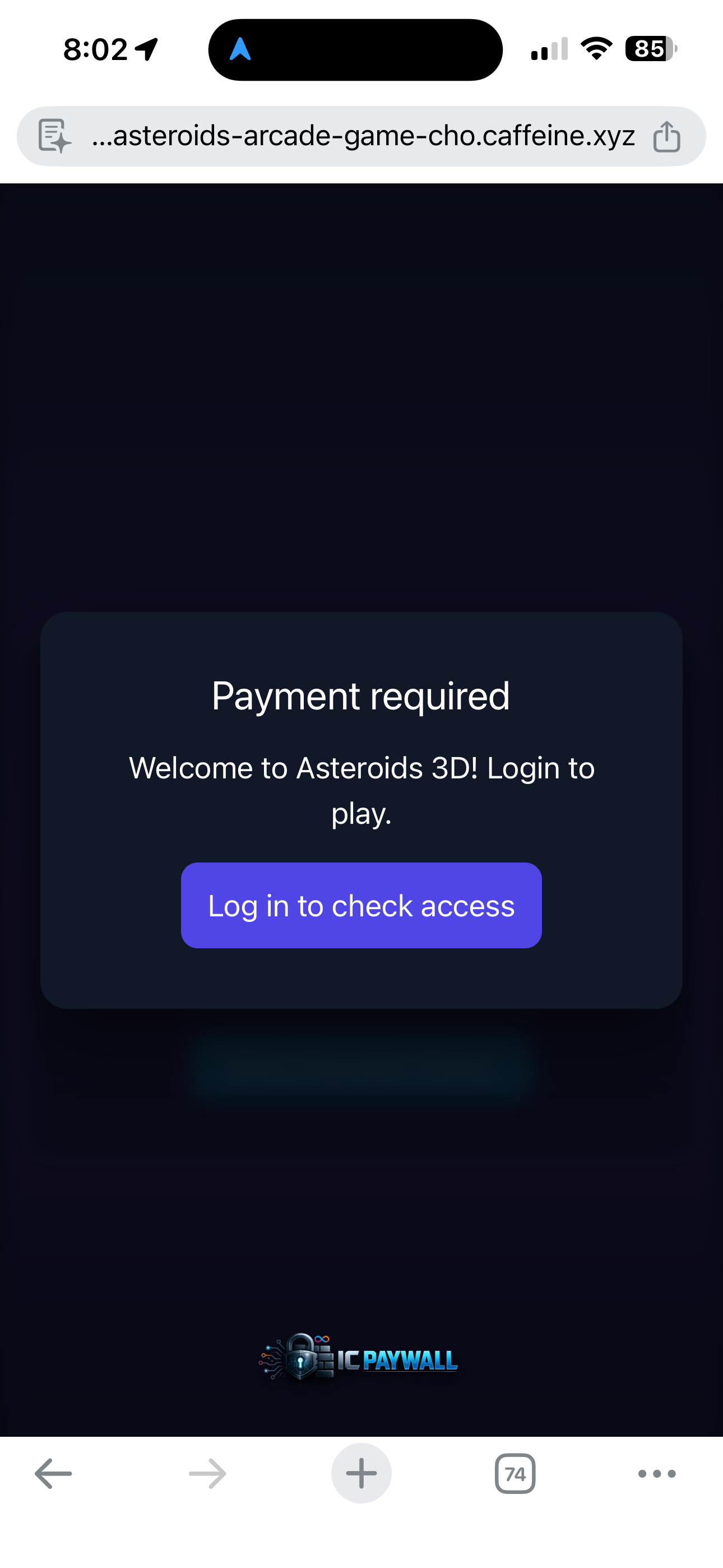
Task: Tap the Dynamic Island indicator
Action: point(355,50)
